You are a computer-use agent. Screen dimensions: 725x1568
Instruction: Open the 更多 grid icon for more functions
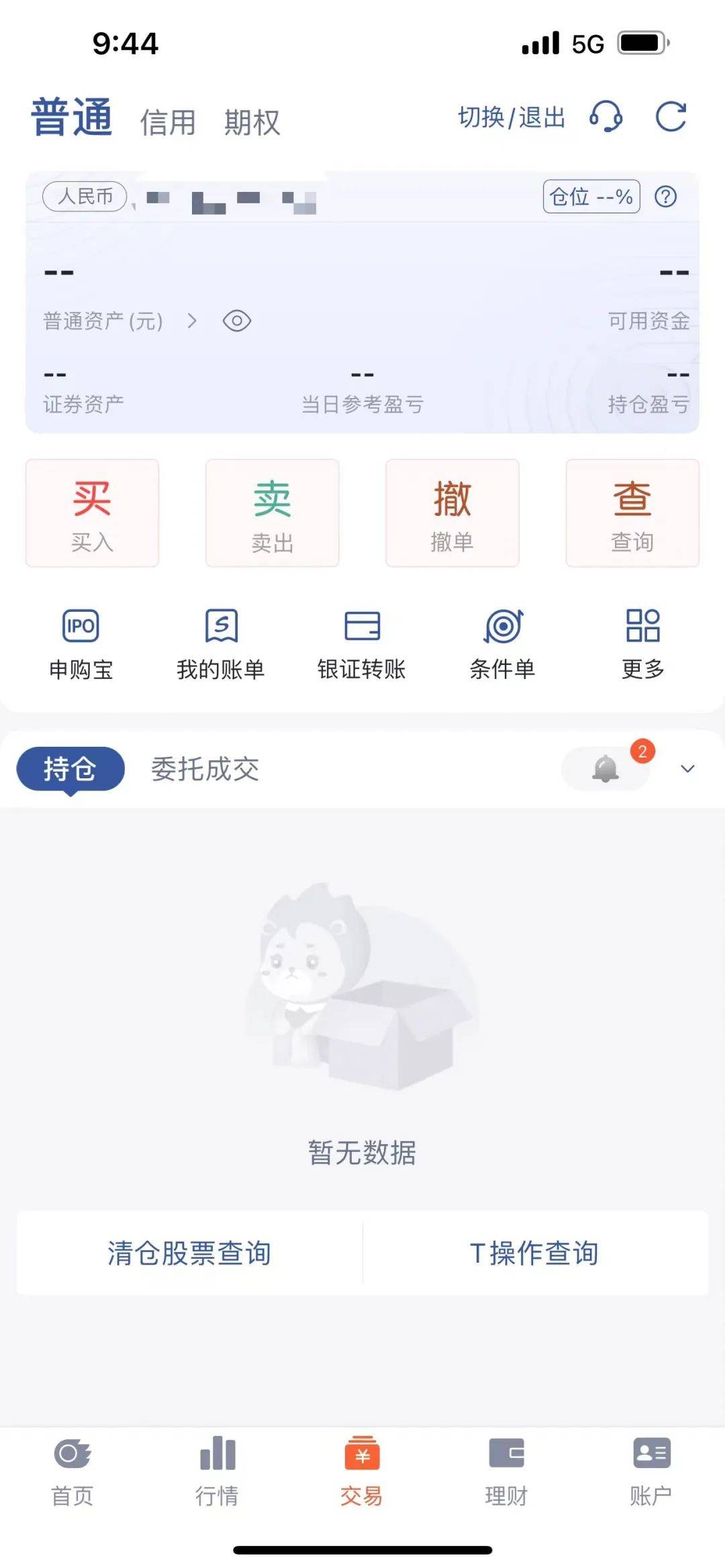(643, 644)
